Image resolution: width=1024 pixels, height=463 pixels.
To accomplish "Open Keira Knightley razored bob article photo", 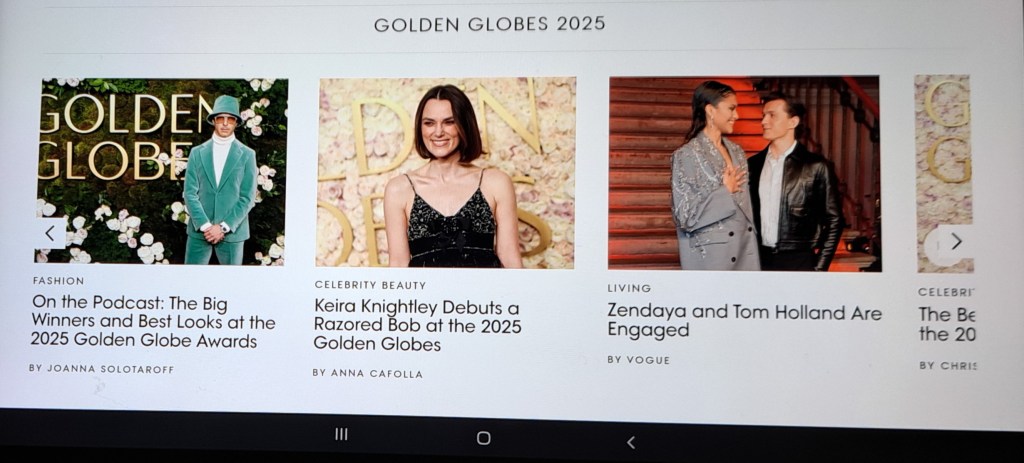I will coord(446,172).
